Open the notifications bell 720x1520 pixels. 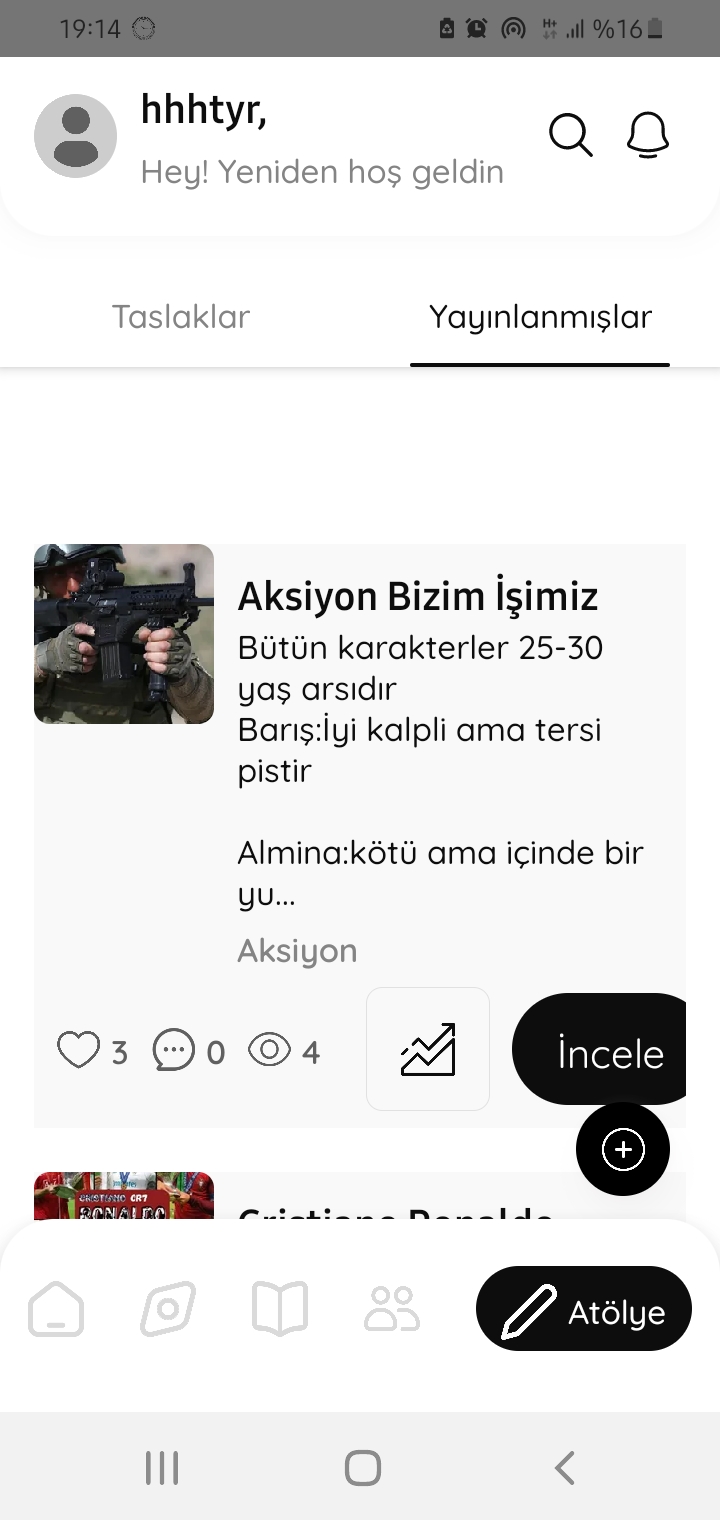648,135
